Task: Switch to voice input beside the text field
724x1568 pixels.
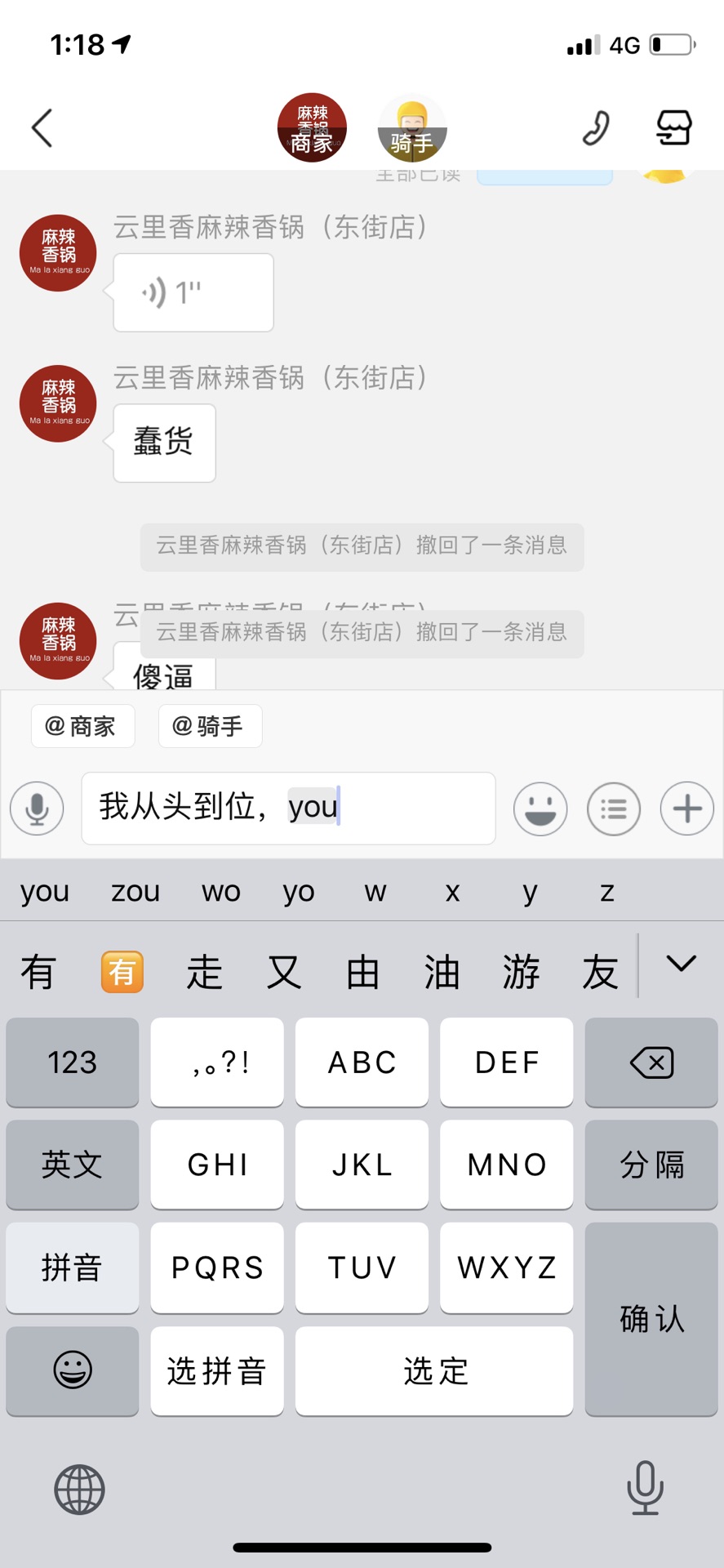Action: coord(37,808)
